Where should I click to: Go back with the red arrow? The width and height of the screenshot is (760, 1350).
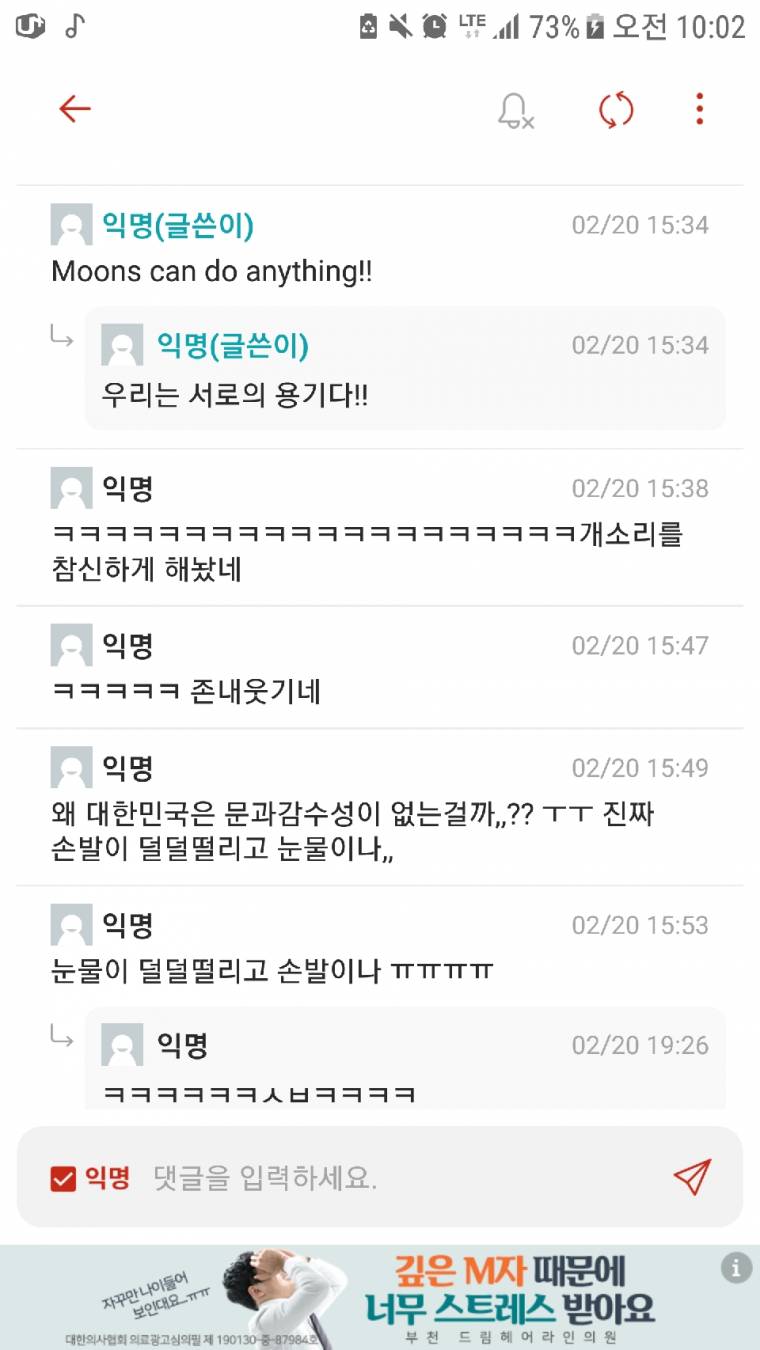click(75, 109)
